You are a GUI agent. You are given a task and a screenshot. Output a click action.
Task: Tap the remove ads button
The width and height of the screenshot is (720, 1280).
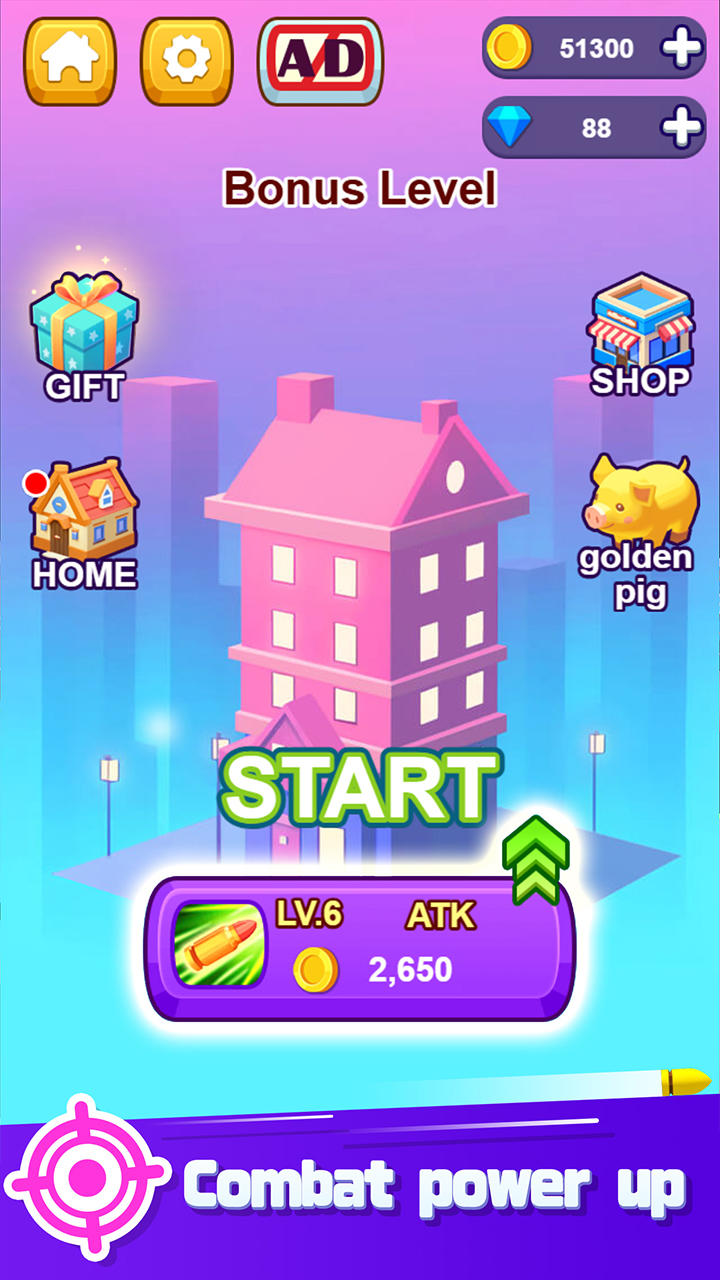[320, 61]
